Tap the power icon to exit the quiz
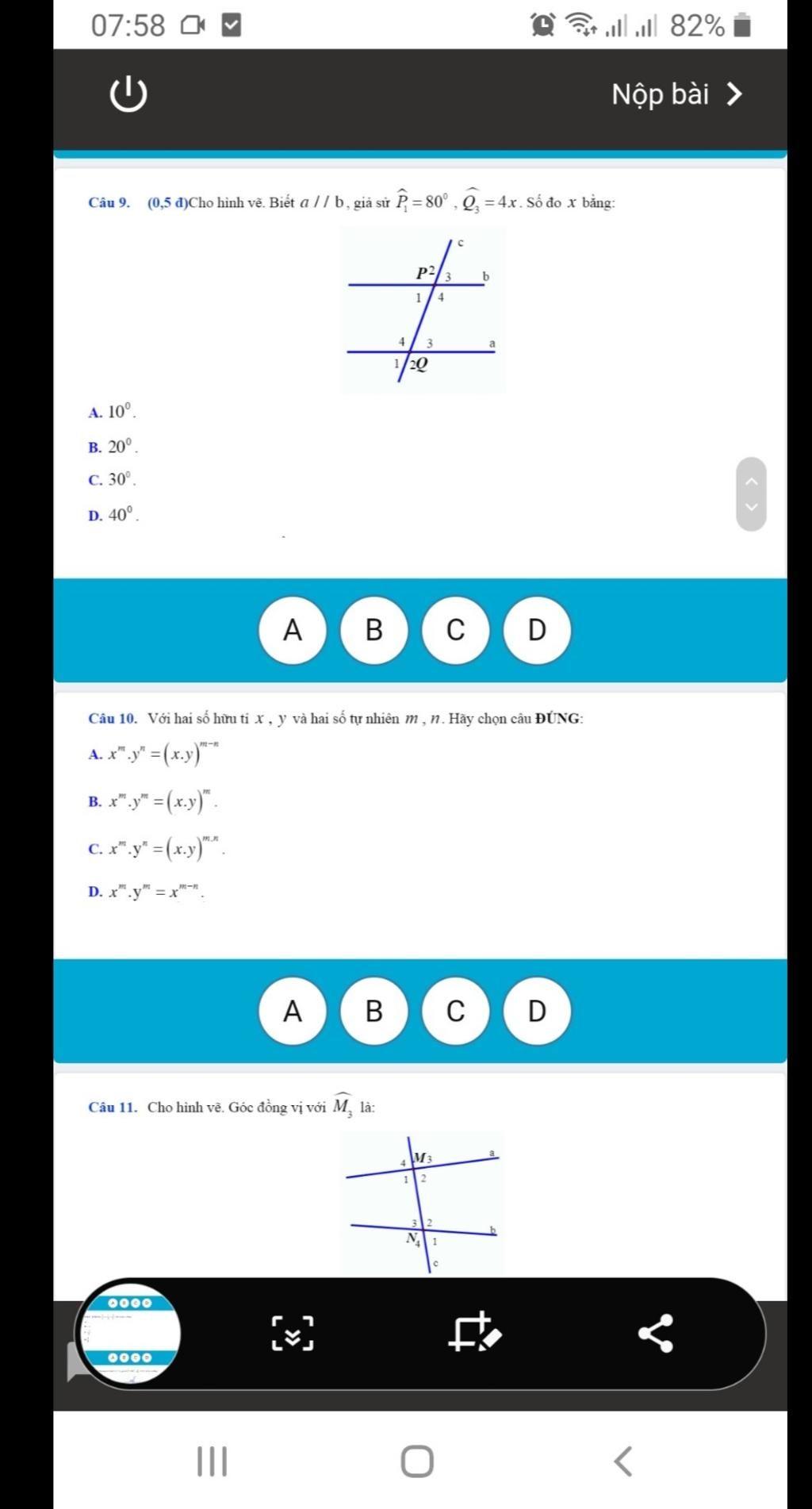The width and height of the screenshot is (812, 1509). click(128, 94)
